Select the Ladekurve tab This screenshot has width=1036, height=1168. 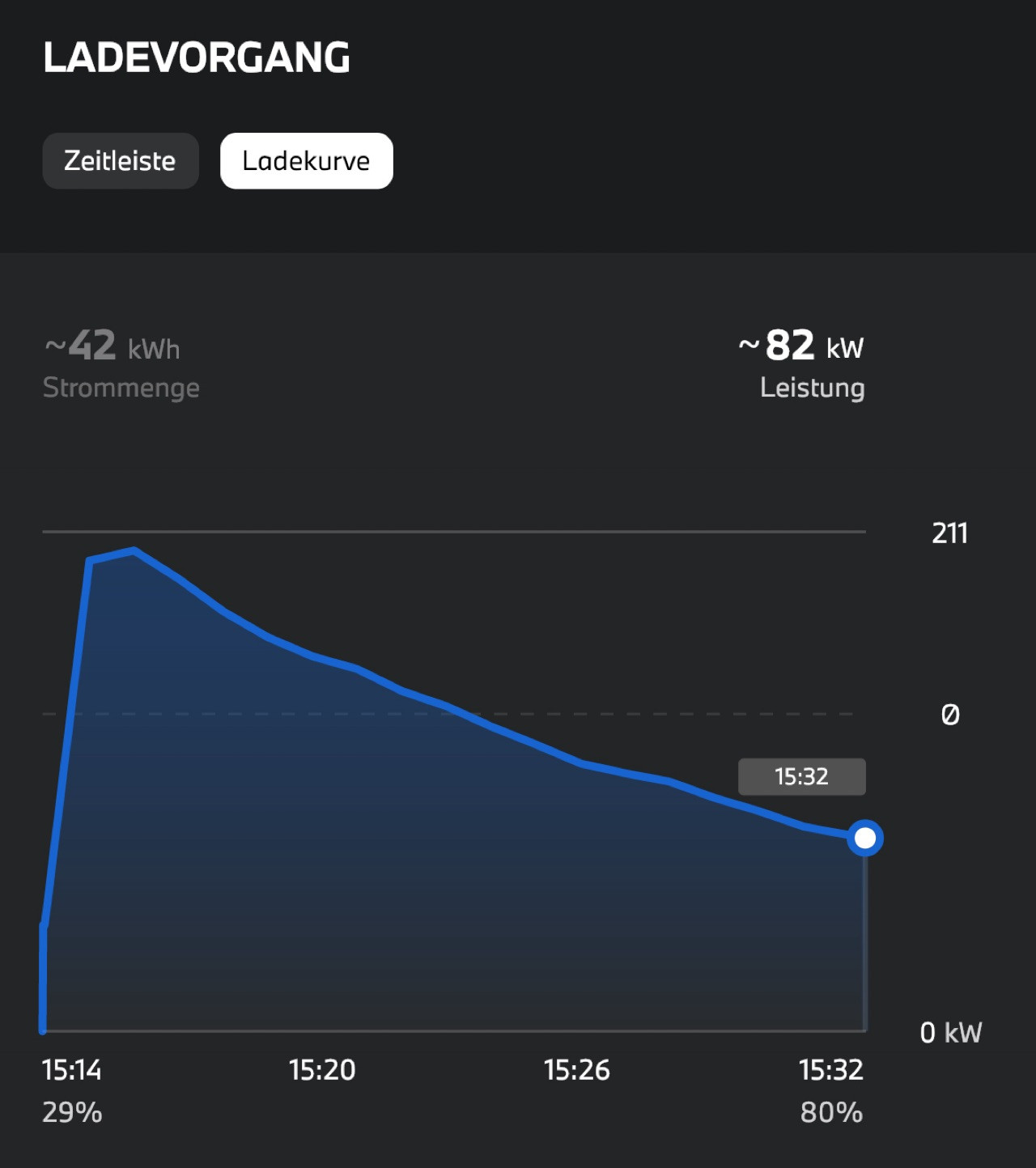point(306,161)
